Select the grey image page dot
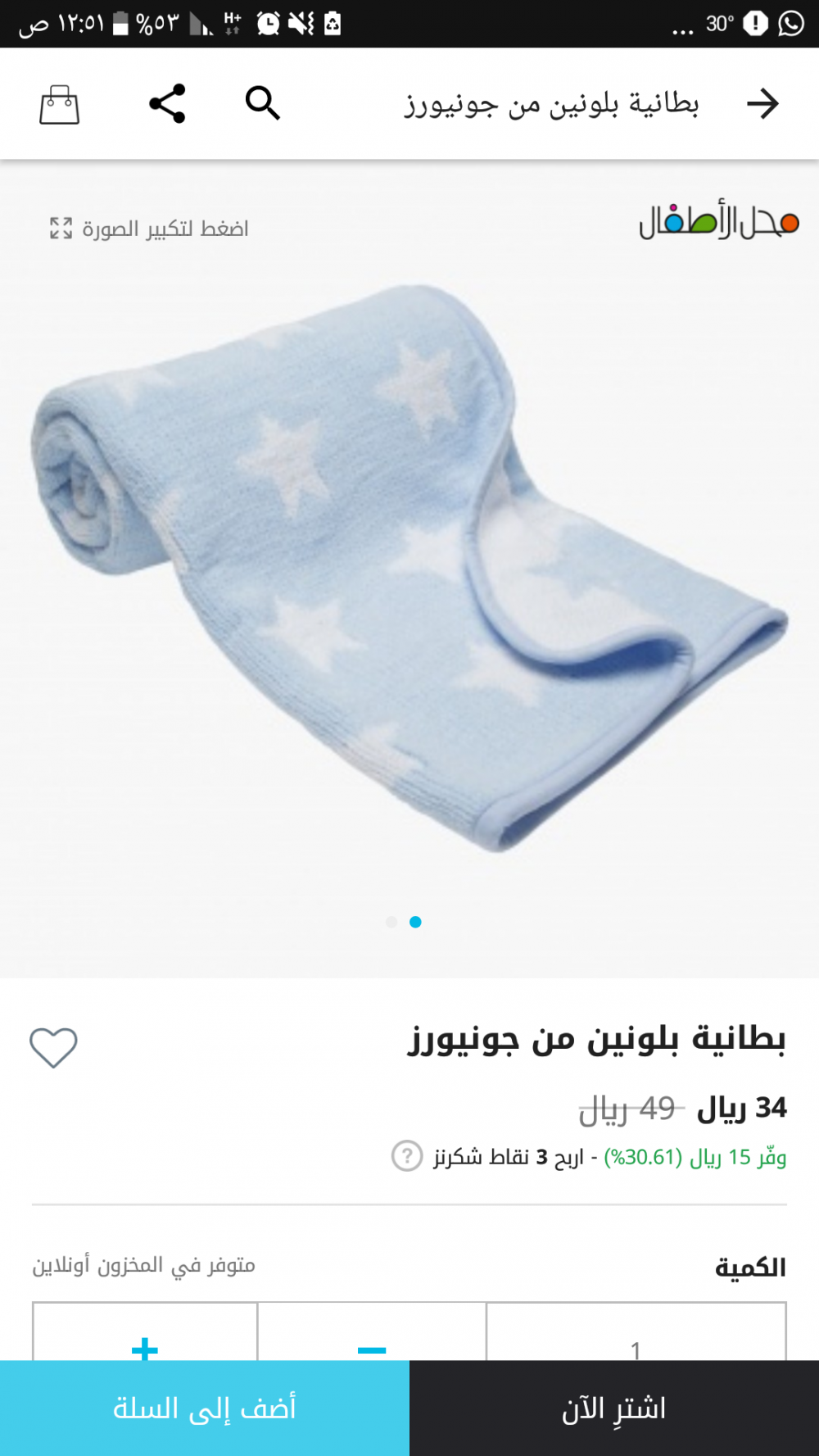Image resolution: width=819 pixels, height=1456 pixels. click(x=391, y=922)
